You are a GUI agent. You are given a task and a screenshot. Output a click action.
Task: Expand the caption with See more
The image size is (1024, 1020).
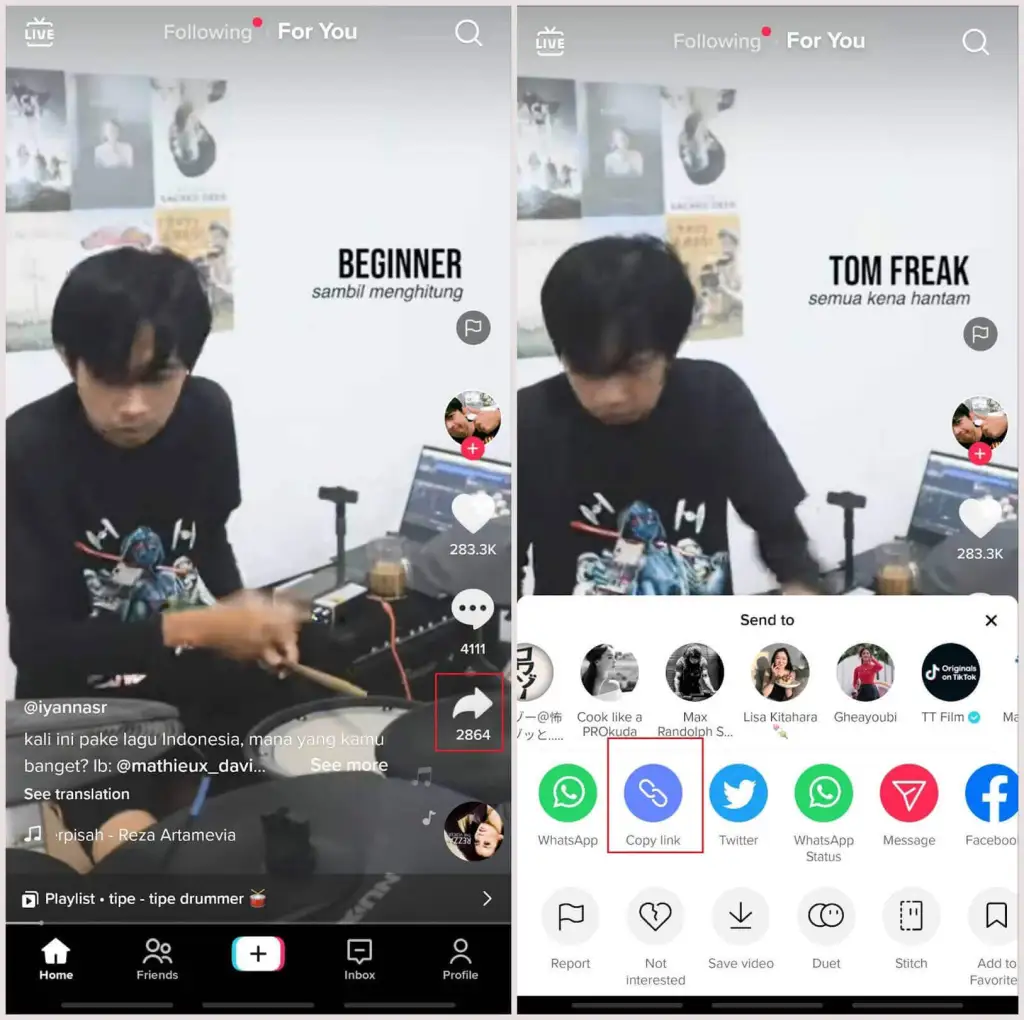[x=348, y=765]
